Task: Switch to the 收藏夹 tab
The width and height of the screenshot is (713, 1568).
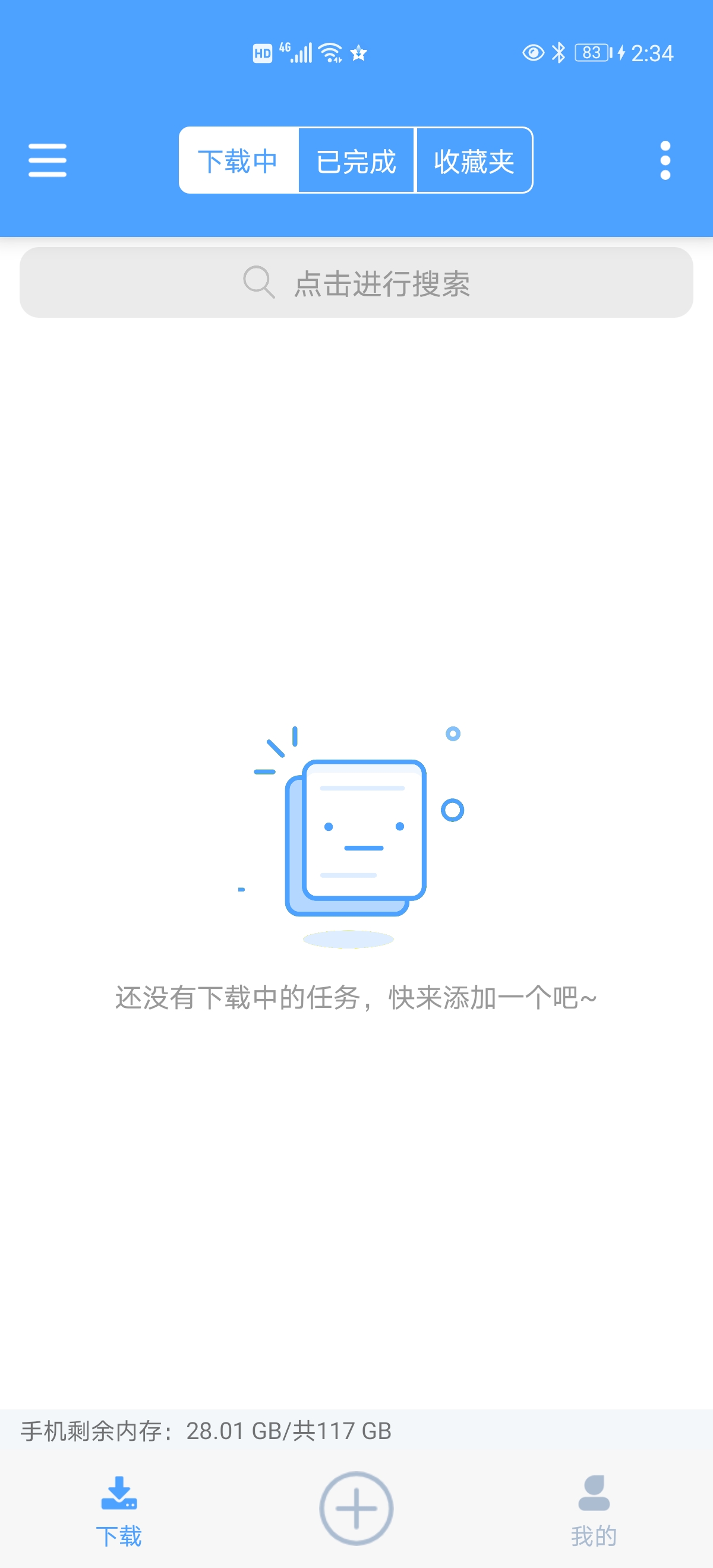Action: (x=474, y=161)
